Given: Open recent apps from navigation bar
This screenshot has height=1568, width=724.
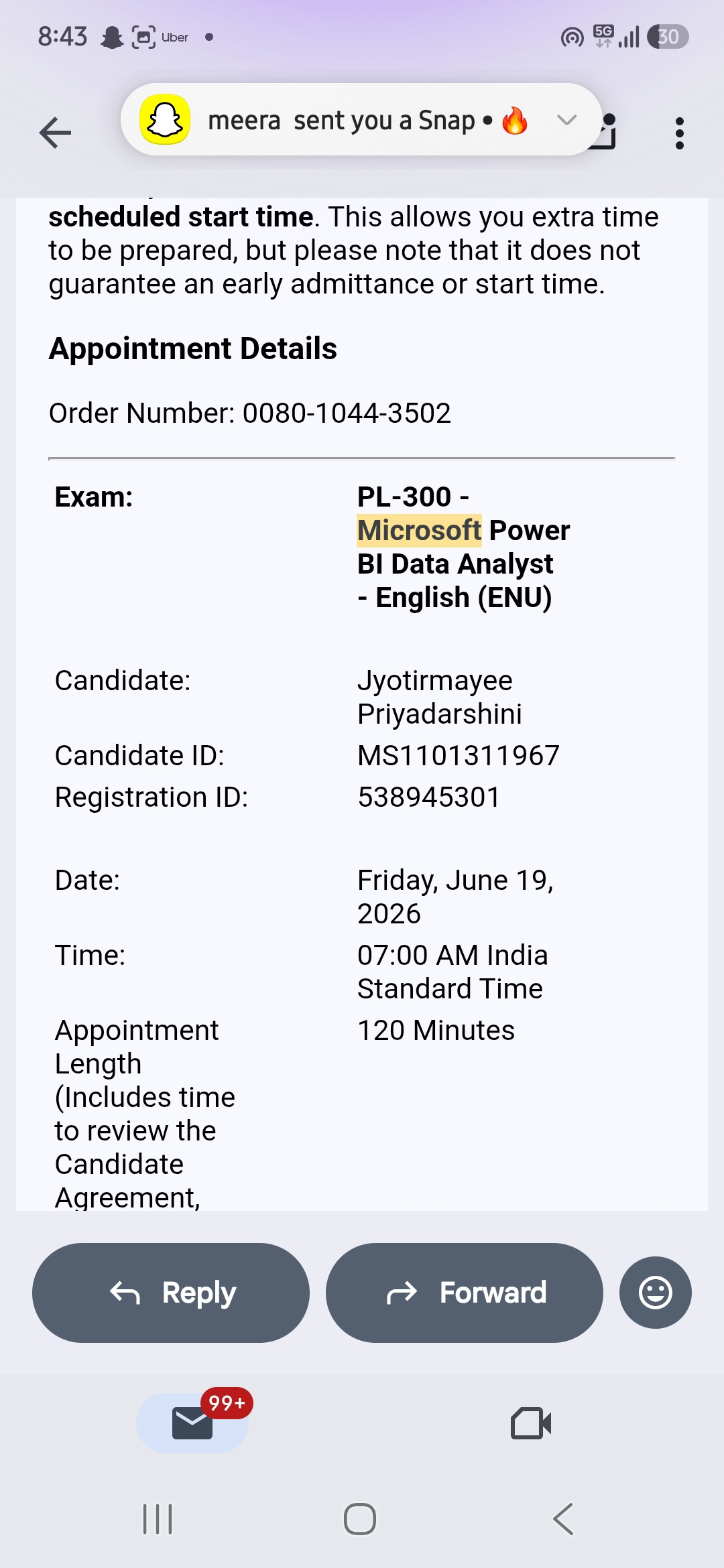Looking at the screenshot, I should pos(158,1519).
